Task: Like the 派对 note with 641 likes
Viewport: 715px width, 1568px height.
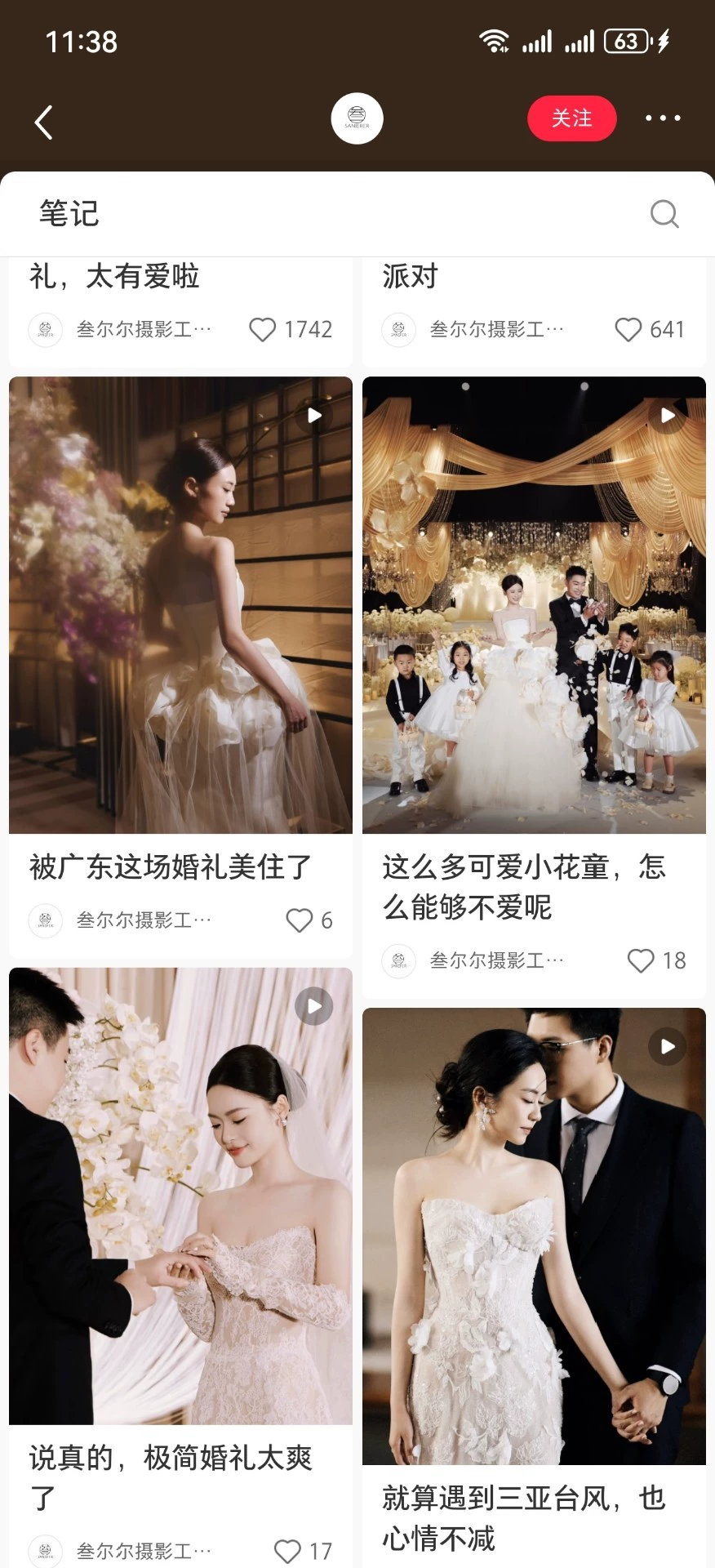Action: [628, 329]
